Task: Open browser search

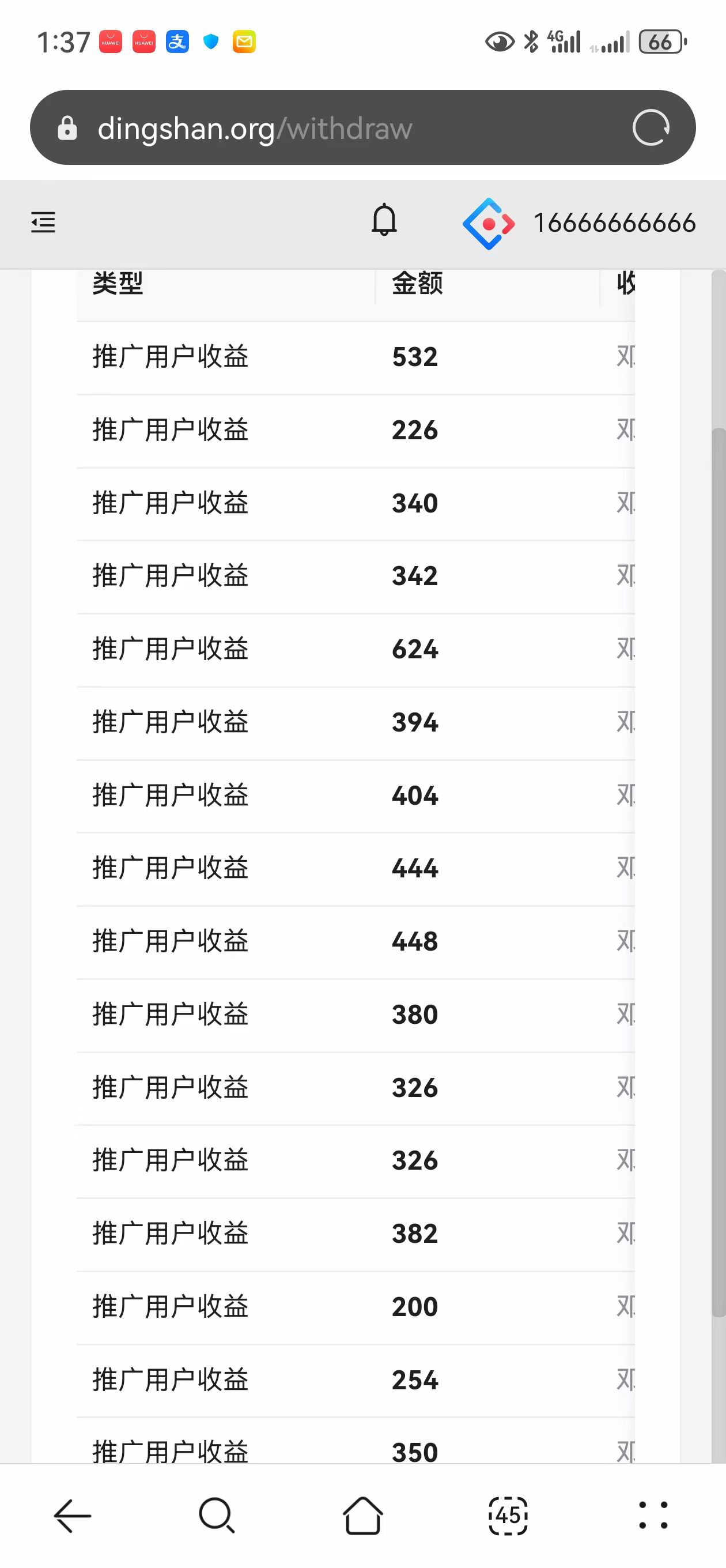Action: coord(217,1515)
